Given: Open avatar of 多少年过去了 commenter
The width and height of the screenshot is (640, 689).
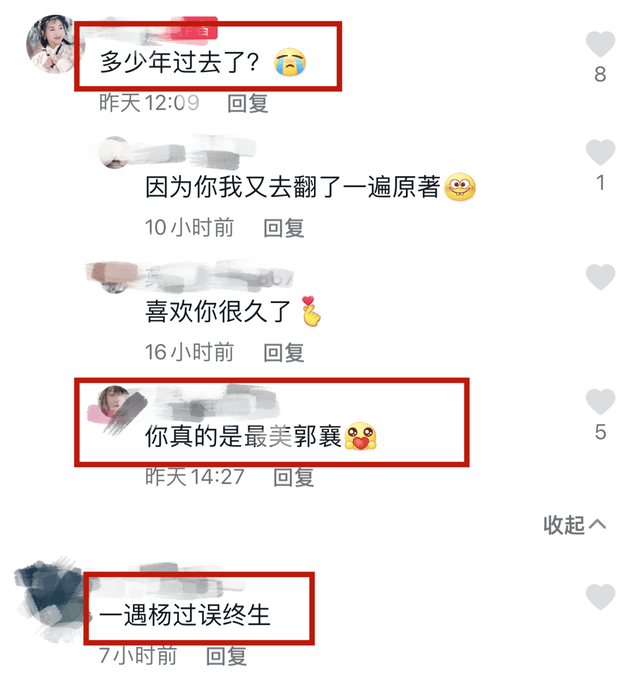Looking at the screenshot, I should coord(51,46).
